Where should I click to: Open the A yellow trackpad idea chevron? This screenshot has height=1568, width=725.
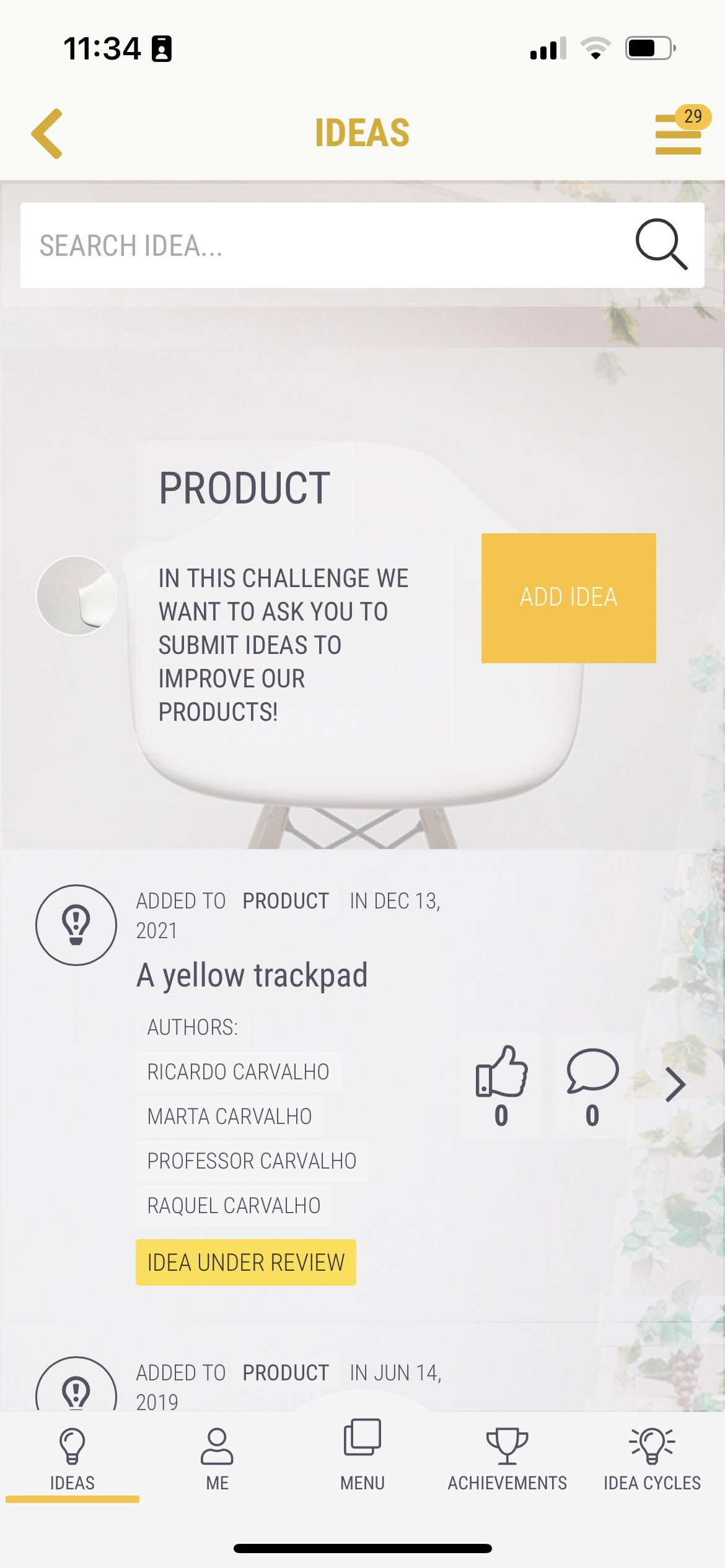point(675,1085)
